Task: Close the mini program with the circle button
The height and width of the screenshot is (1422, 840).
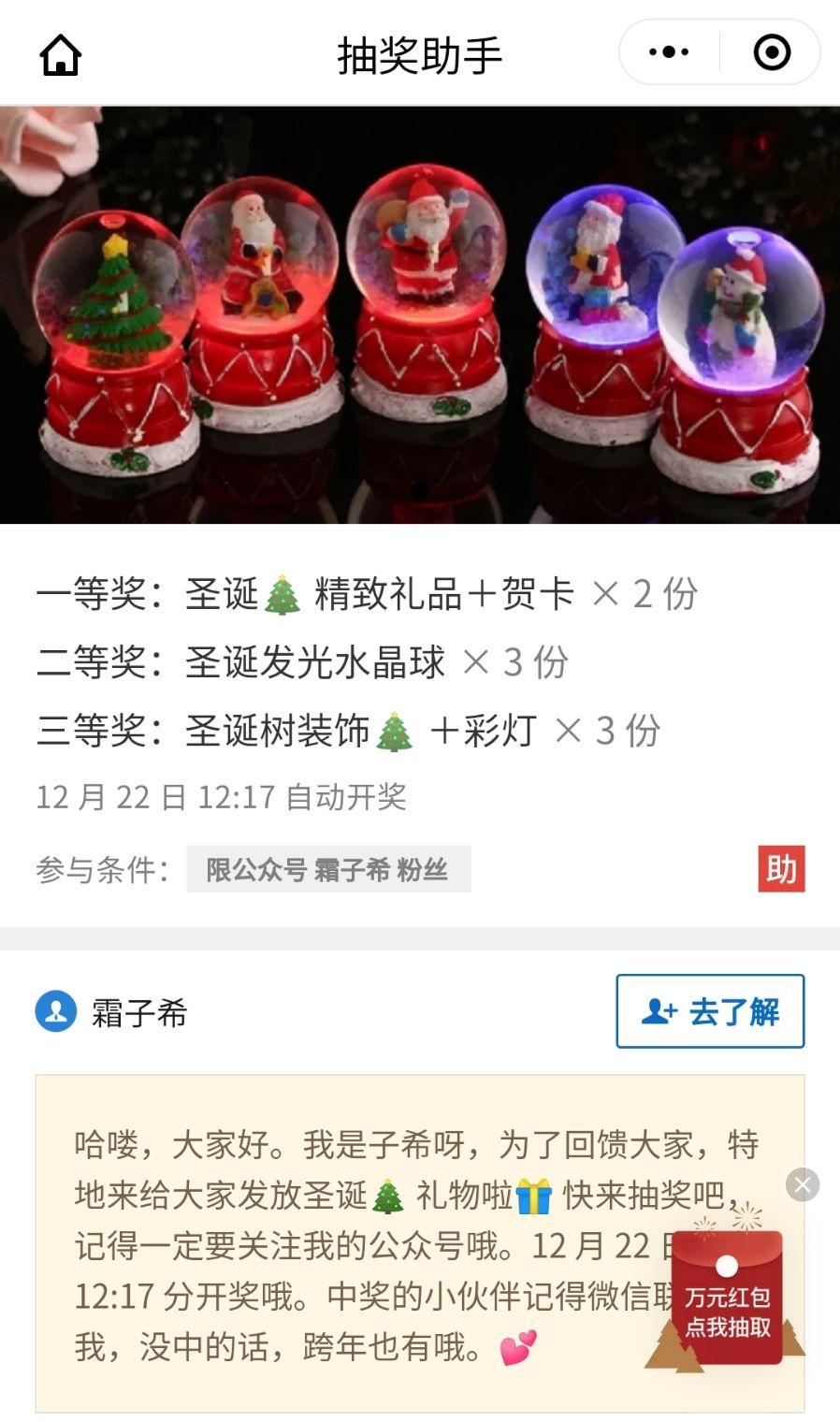Action: coord(772,53)
